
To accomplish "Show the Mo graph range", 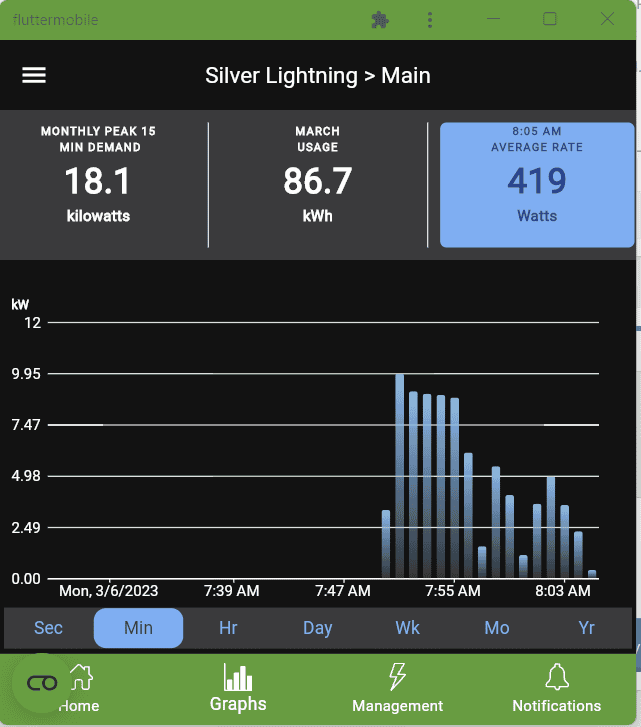I will (x=497, y=628).
